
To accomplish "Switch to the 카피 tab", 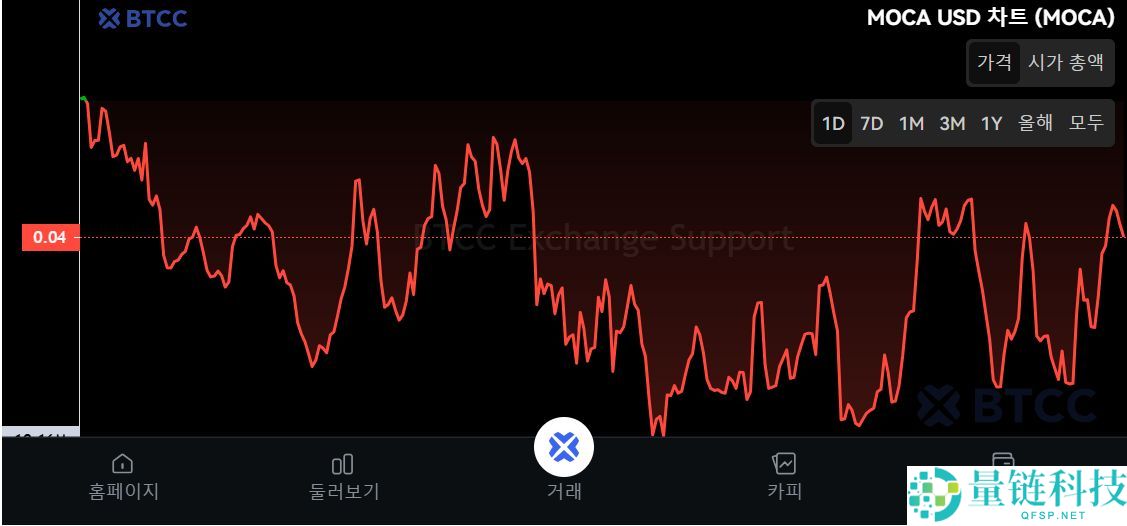I will [x=784, y=476].
